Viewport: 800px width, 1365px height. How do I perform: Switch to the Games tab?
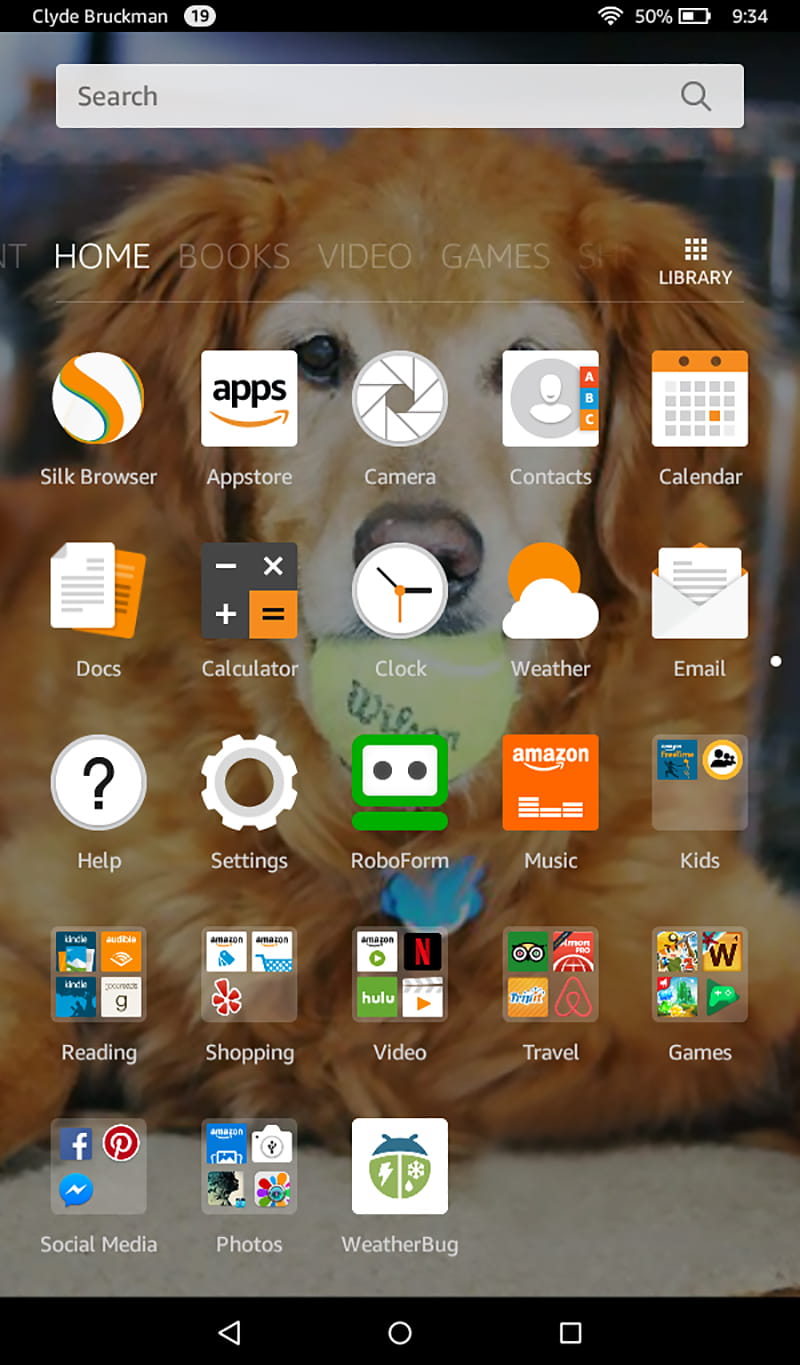[x=495, y=256]
